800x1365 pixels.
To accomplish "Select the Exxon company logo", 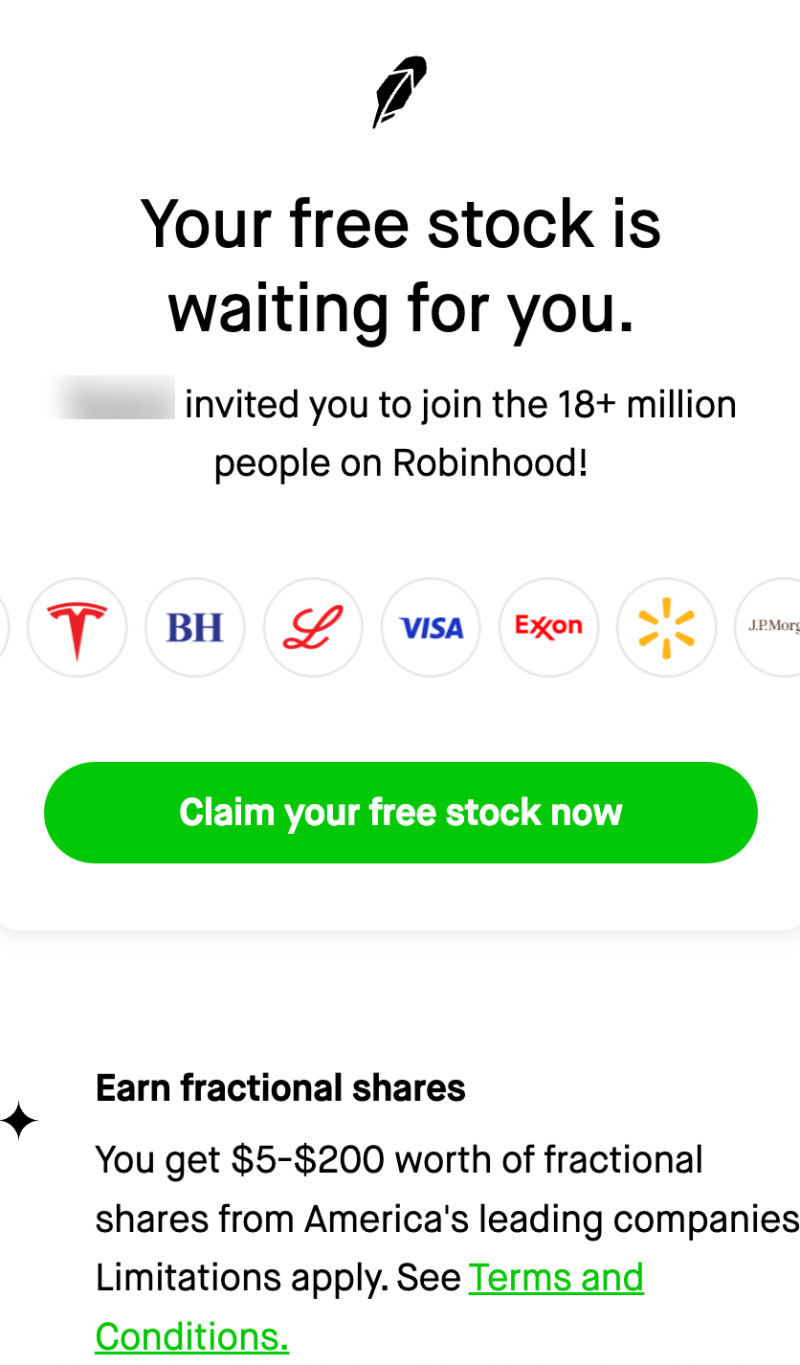I will 549,627.
